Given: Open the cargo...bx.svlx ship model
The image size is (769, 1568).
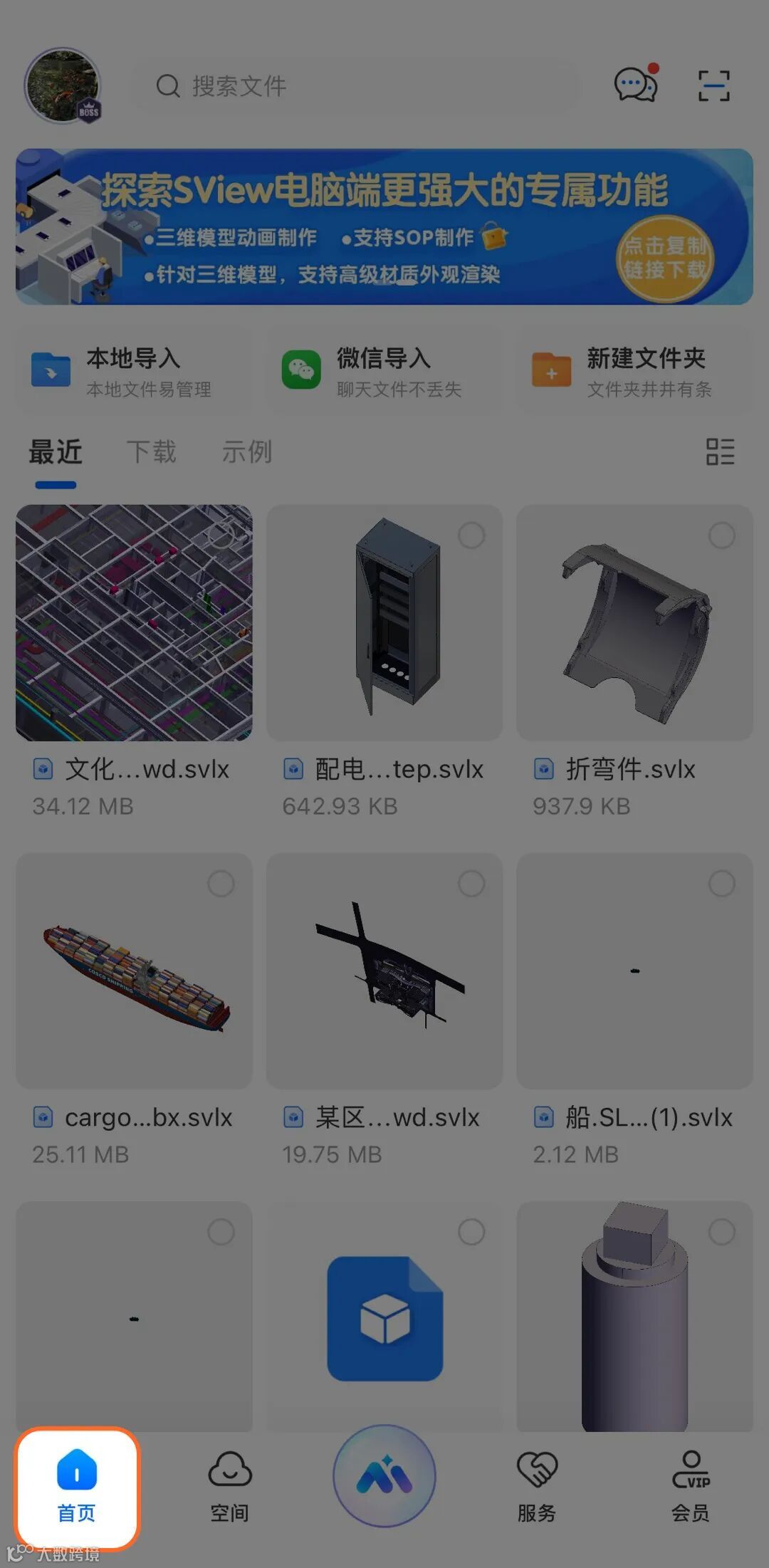Looking at the screenshot, I should pos(134,971).
